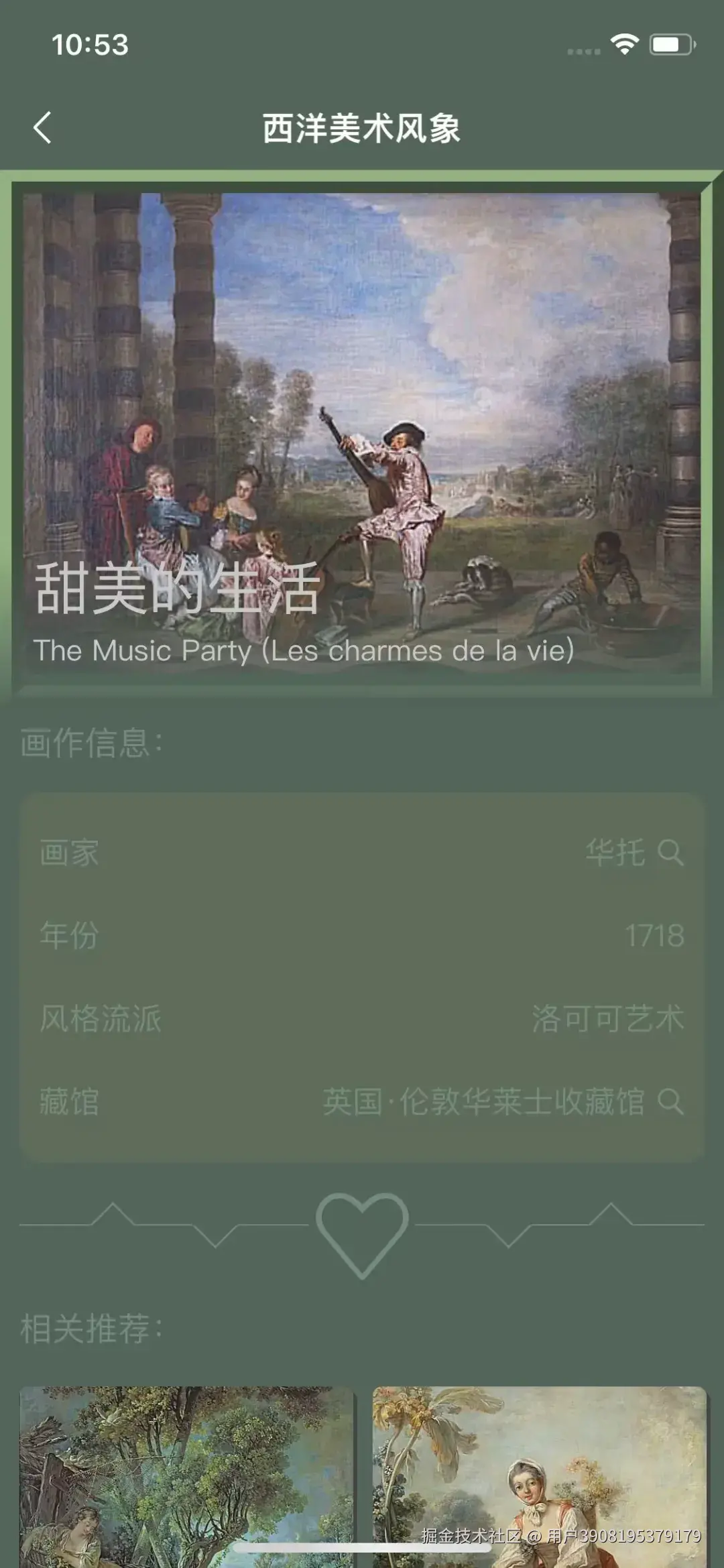The height and width of the screenshot is (1568, 724).
Task: Search the 英国·伦敦华莱士收藏馆 museum
Action: click(670, 1102)
